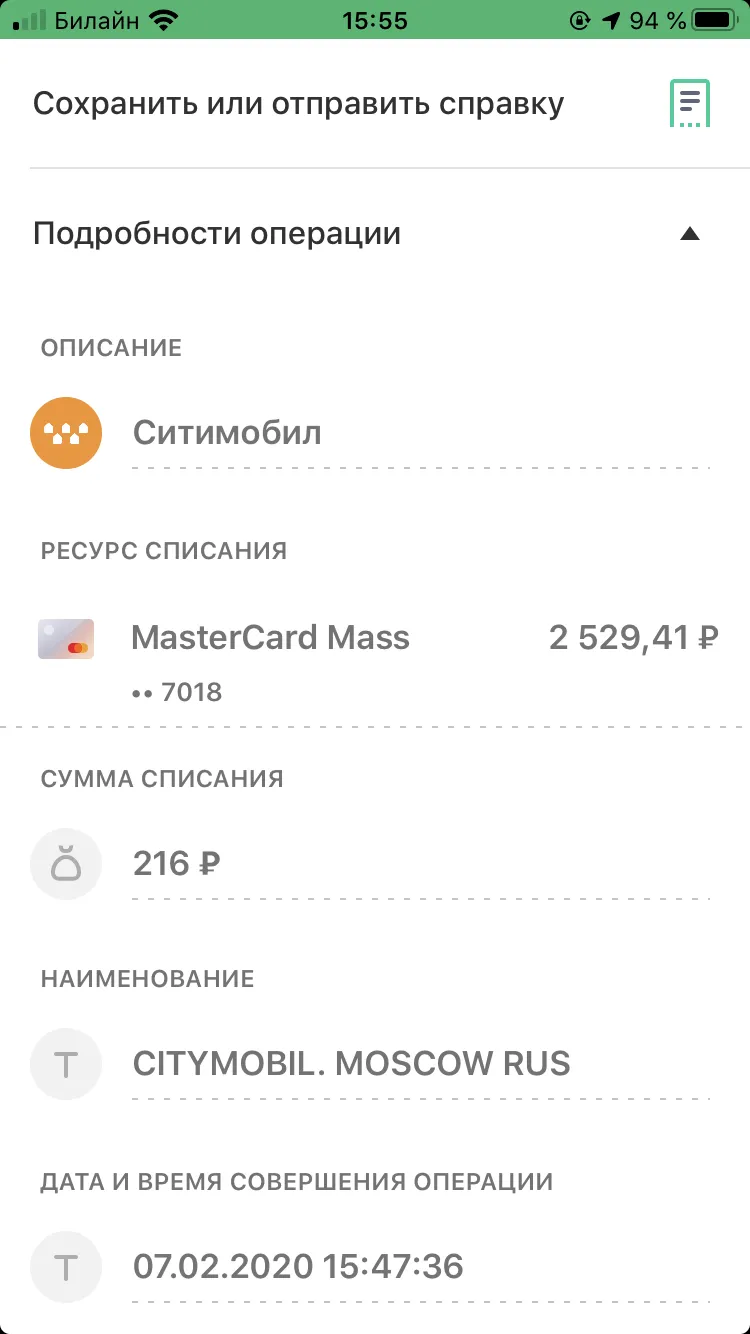The width and height of the screenshot is (750, 1334).
Task: Open "Сохранить или отправить справку" row
Action: (x=375, y=104)
